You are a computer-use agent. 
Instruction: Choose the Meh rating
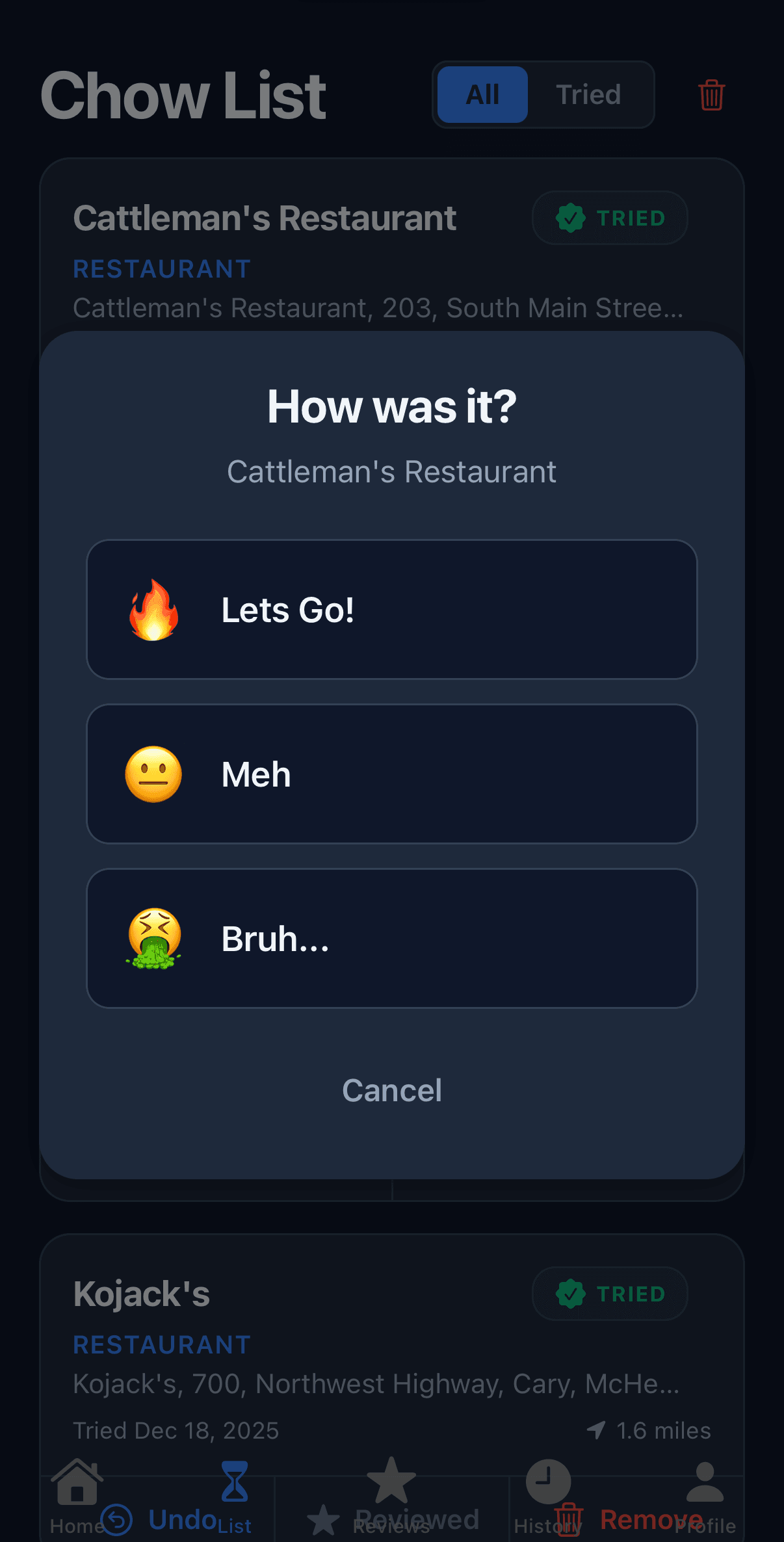tap(391, 774)
